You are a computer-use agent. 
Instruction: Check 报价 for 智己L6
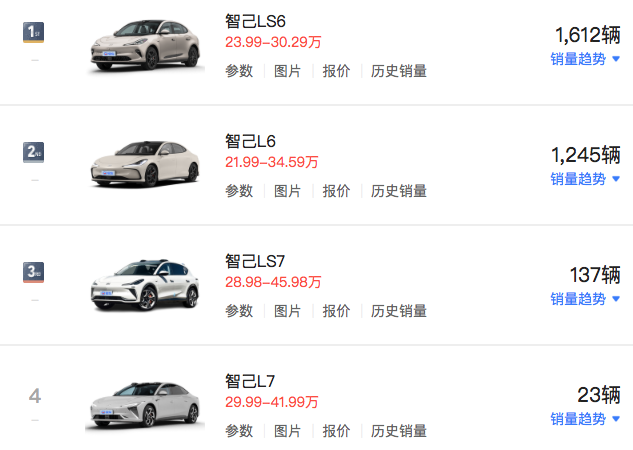pyautogui.click(x=336, y=191)
